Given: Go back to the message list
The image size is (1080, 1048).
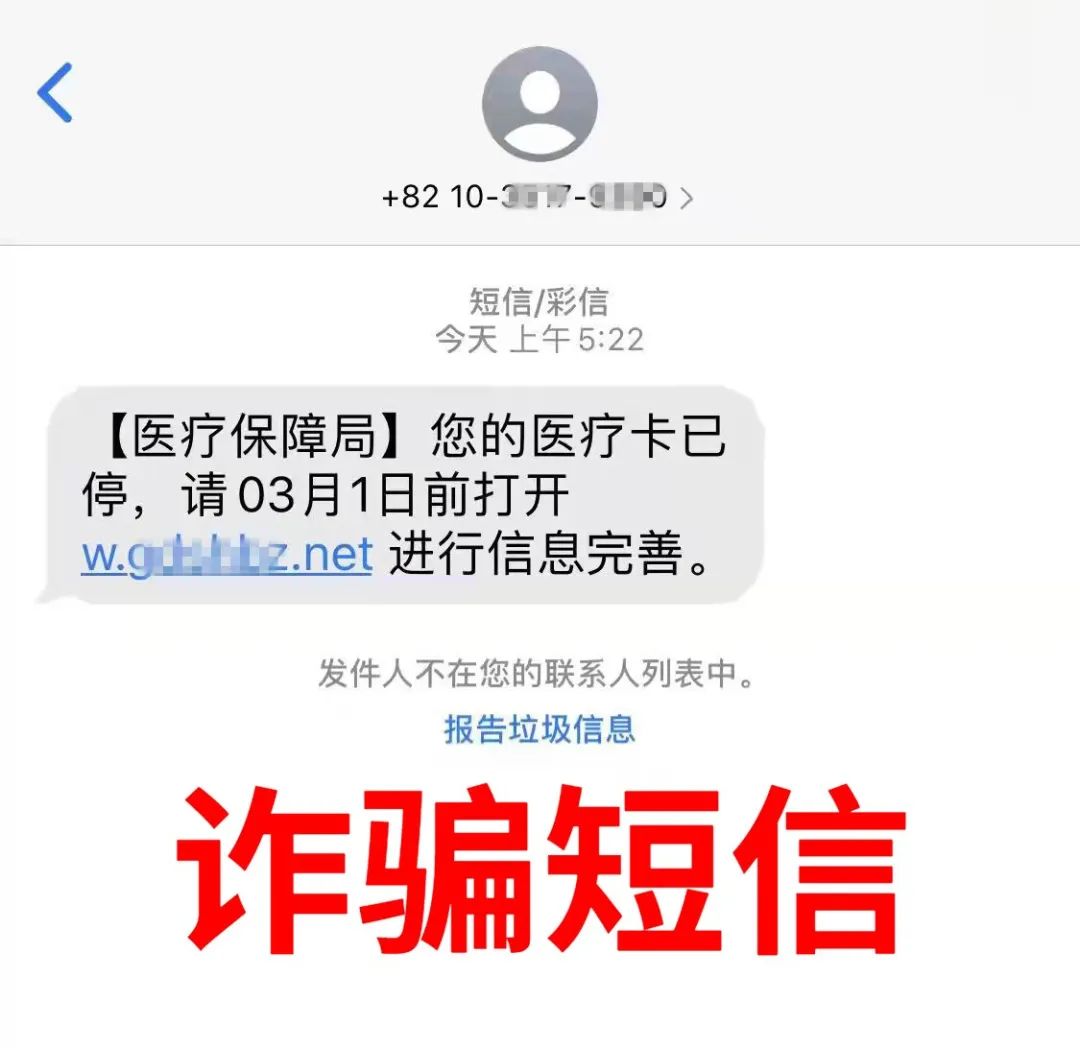Looking at the screenshot, I should tap(55, 92).
